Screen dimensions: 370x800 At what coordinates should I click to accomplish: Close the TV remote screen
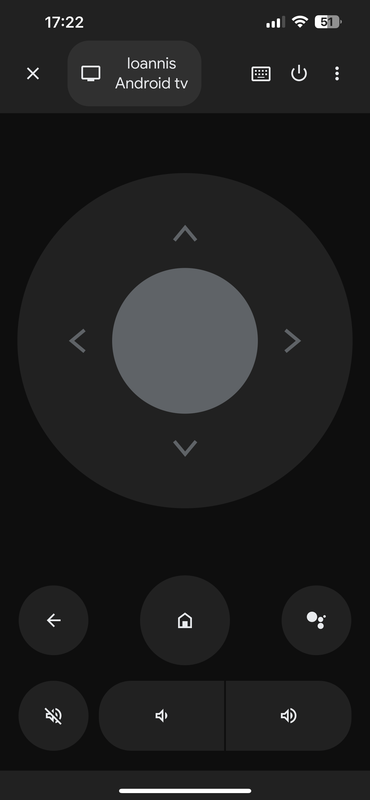(33, 73)
